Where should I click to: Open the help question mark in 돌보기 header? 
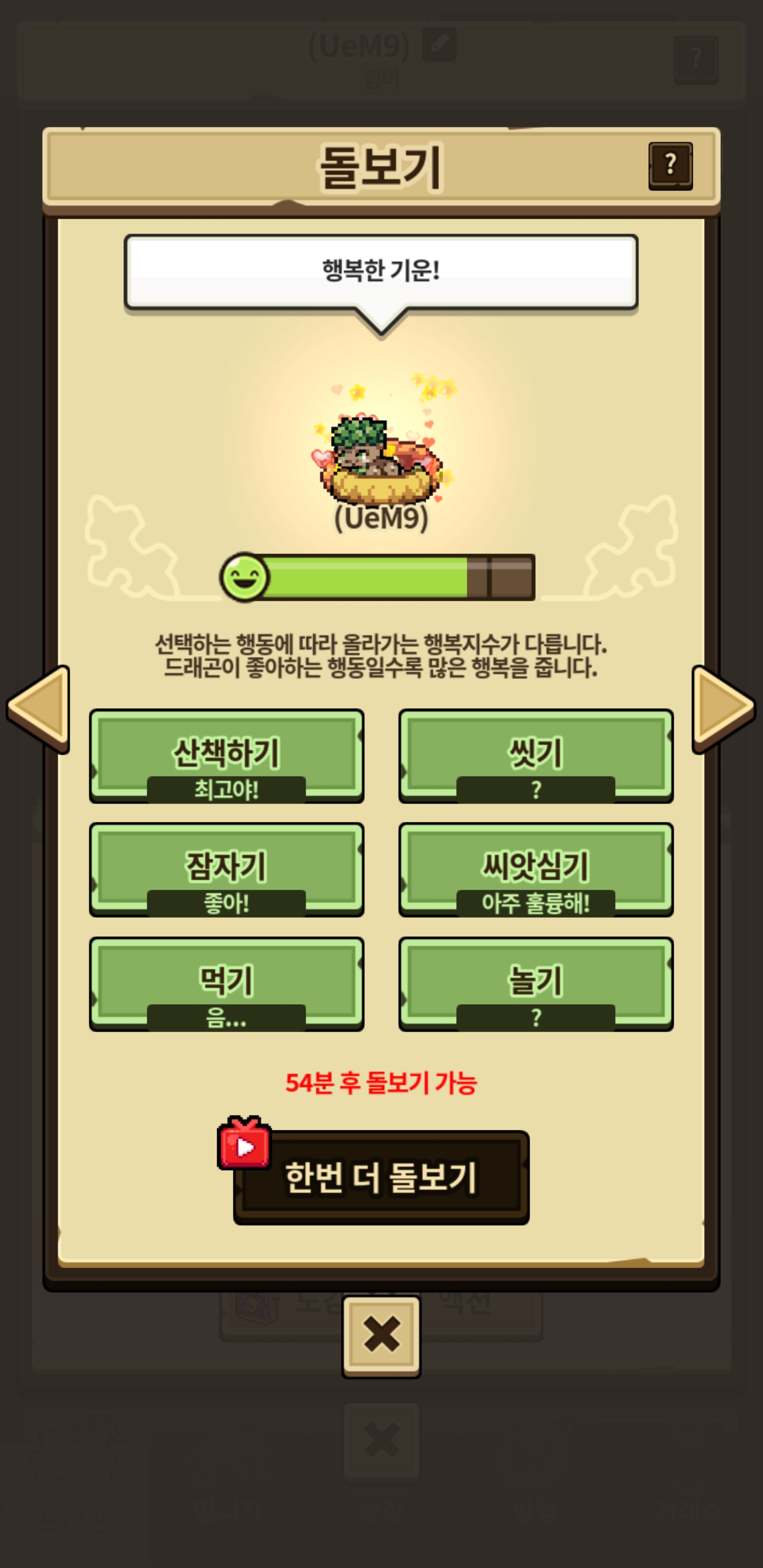[x=670, y=166]
